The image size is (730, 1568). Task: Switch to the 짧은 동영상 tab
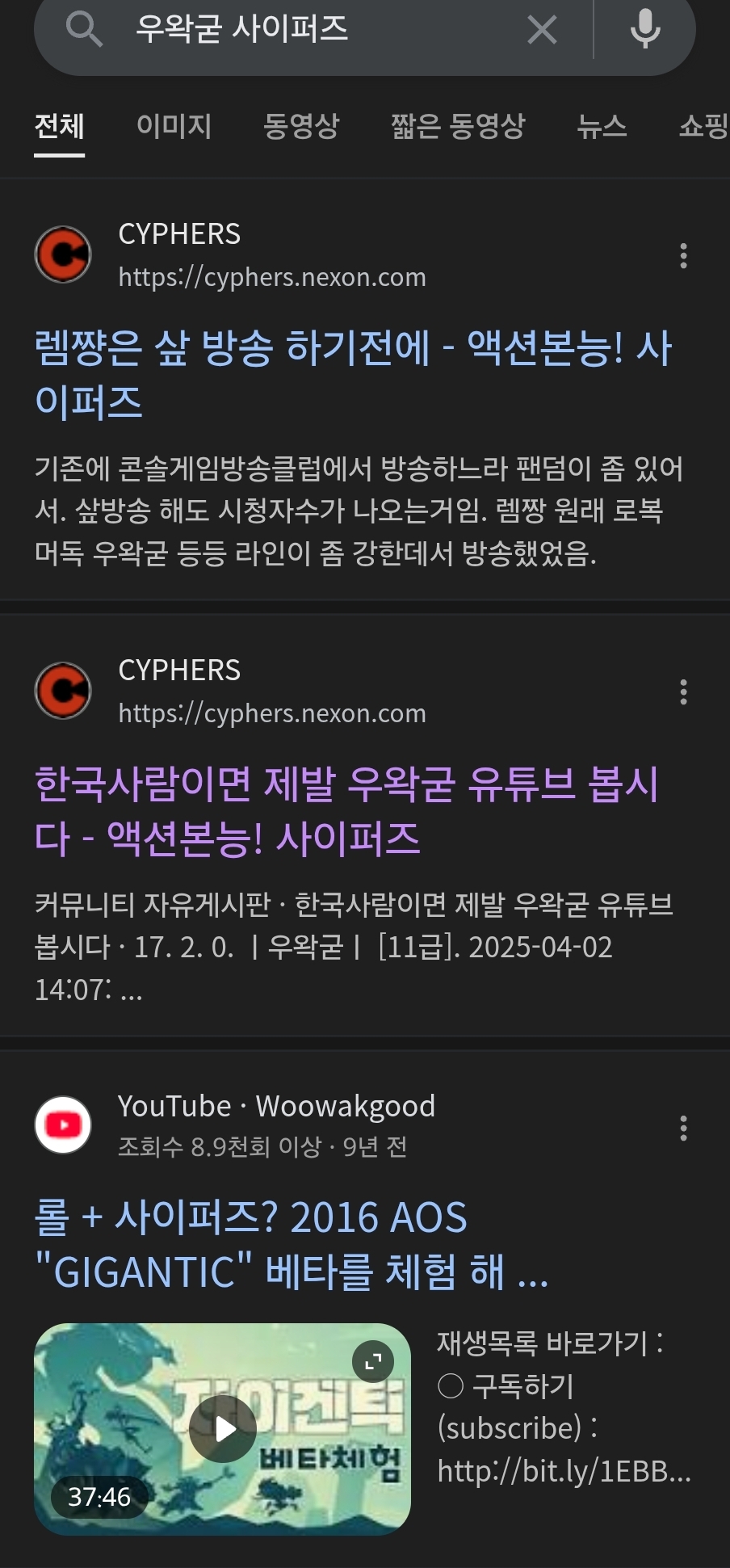click(x=458, y=126)
